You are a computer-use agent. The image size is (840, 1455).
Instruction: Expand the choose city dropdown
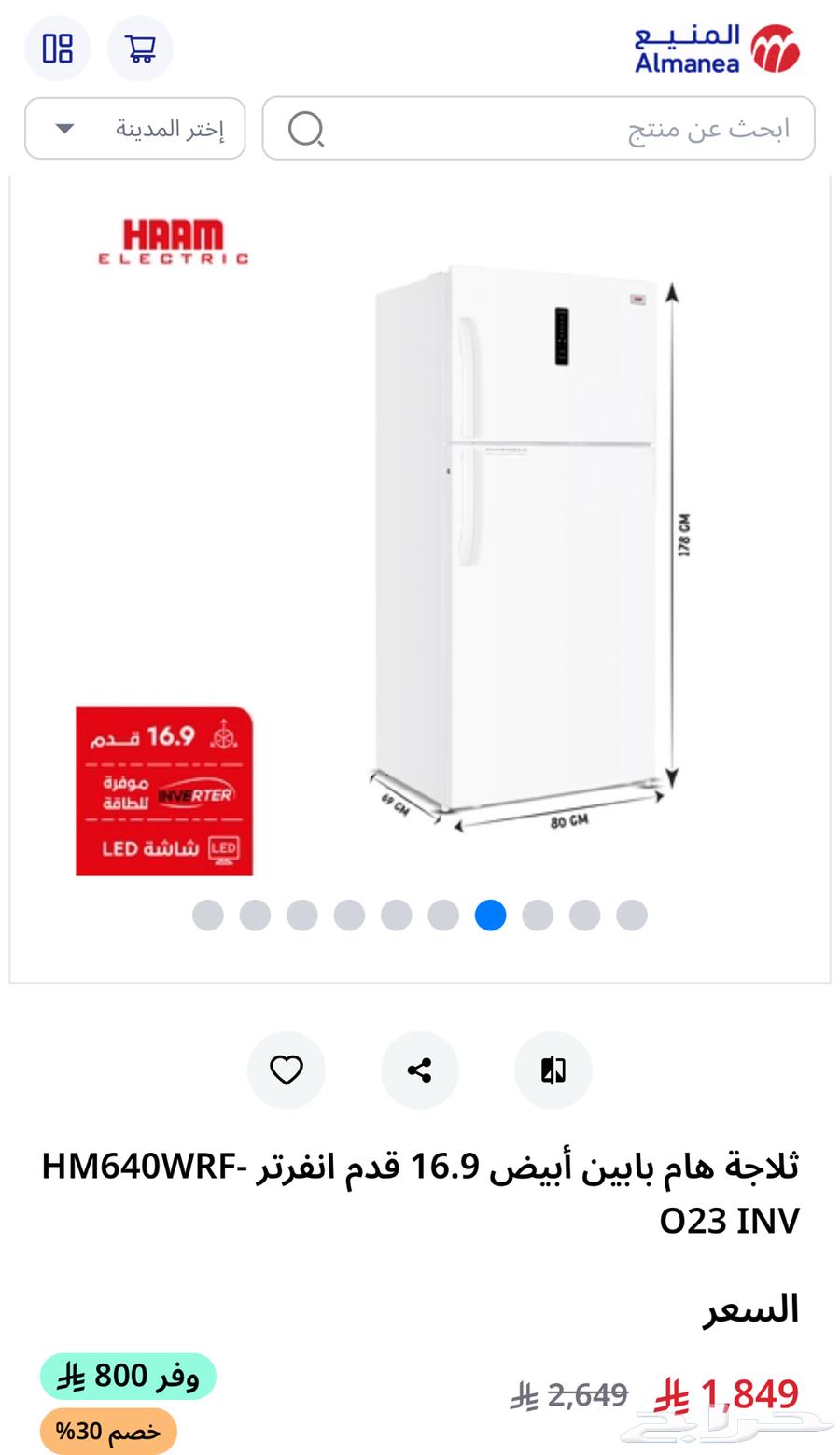point(135,128)
